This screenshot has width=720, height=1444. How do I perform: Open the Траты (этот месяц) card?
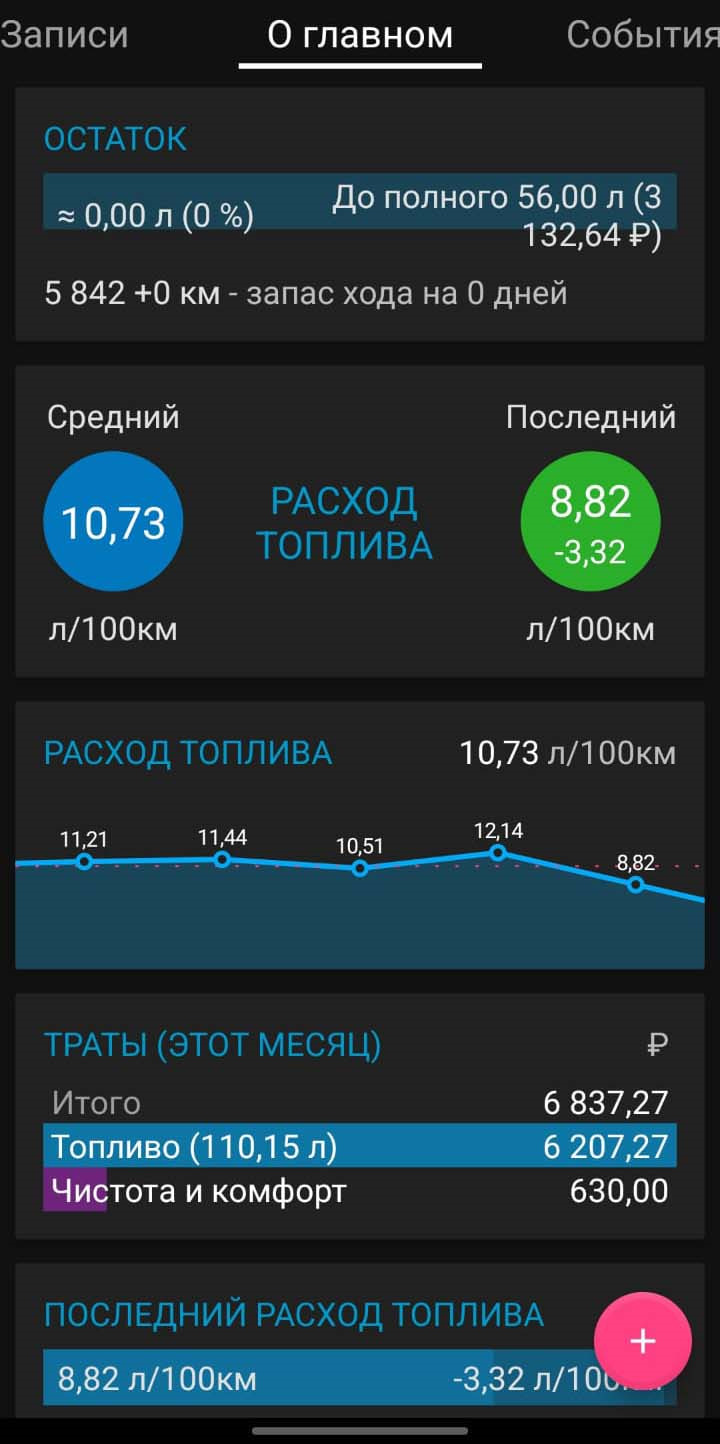(x=360, y=1116)
